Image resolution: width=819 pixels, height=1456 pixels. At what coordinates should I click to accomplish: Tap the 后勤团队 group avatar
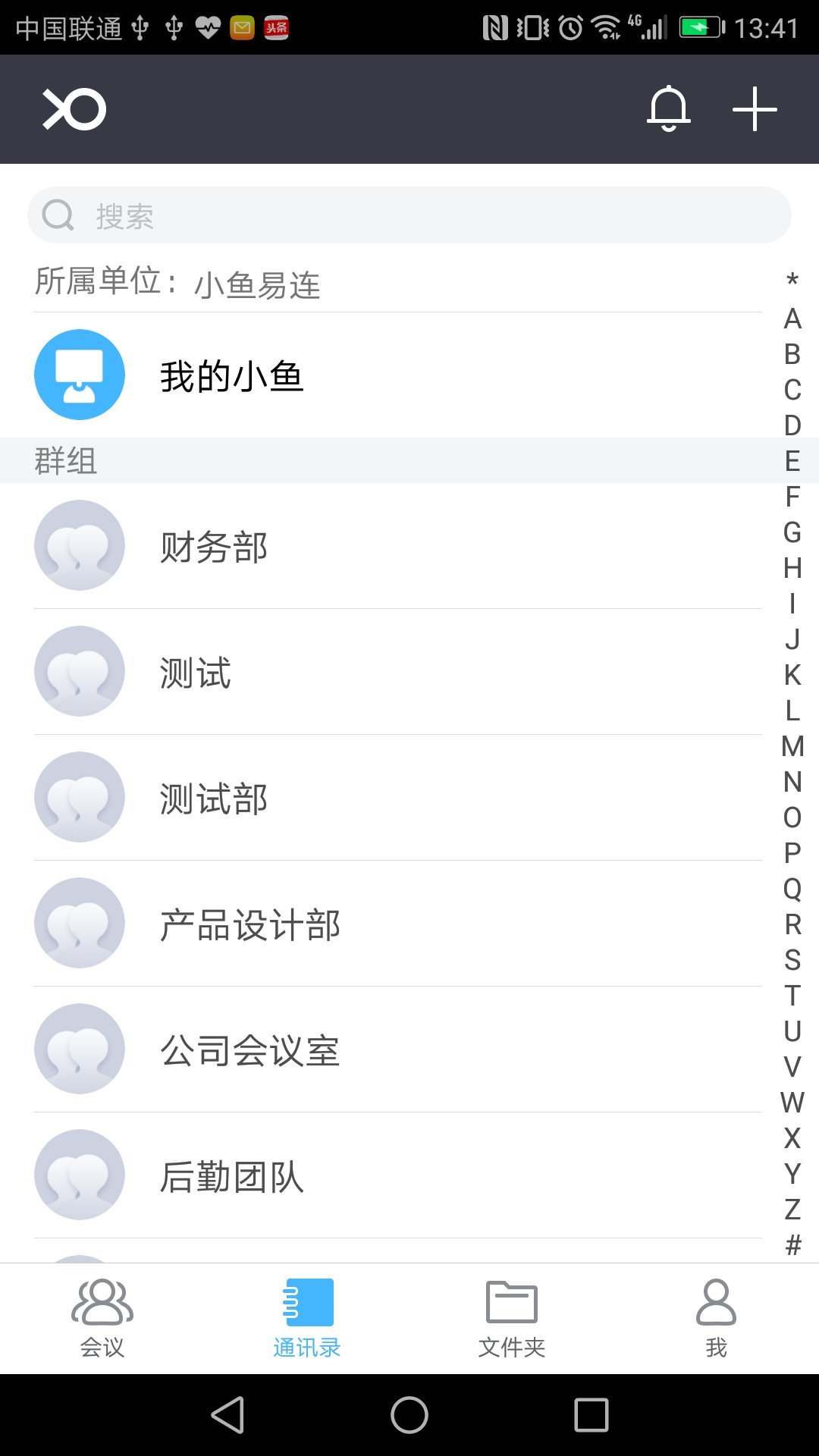pos(79,1175)
